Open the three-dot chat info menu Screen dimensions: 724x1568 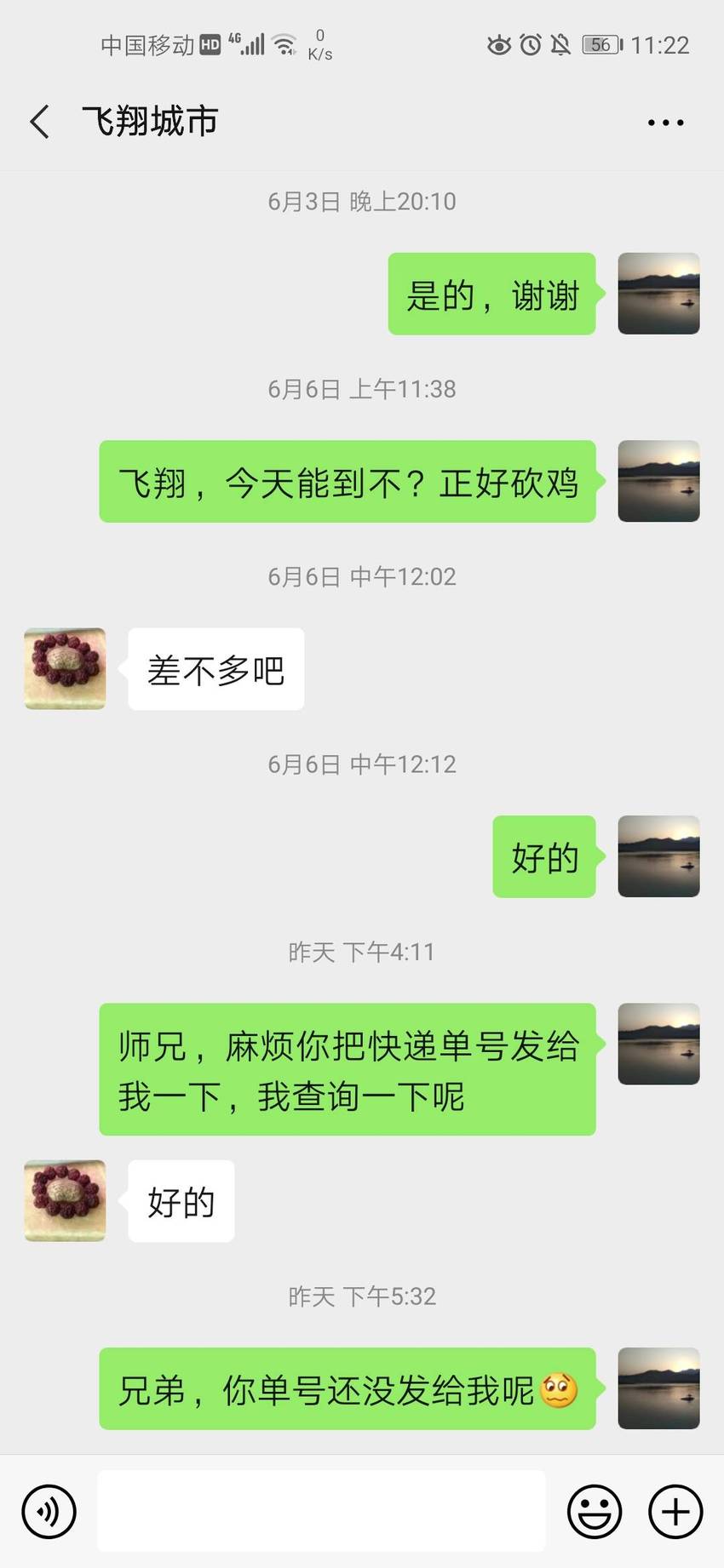click(665, 123)
